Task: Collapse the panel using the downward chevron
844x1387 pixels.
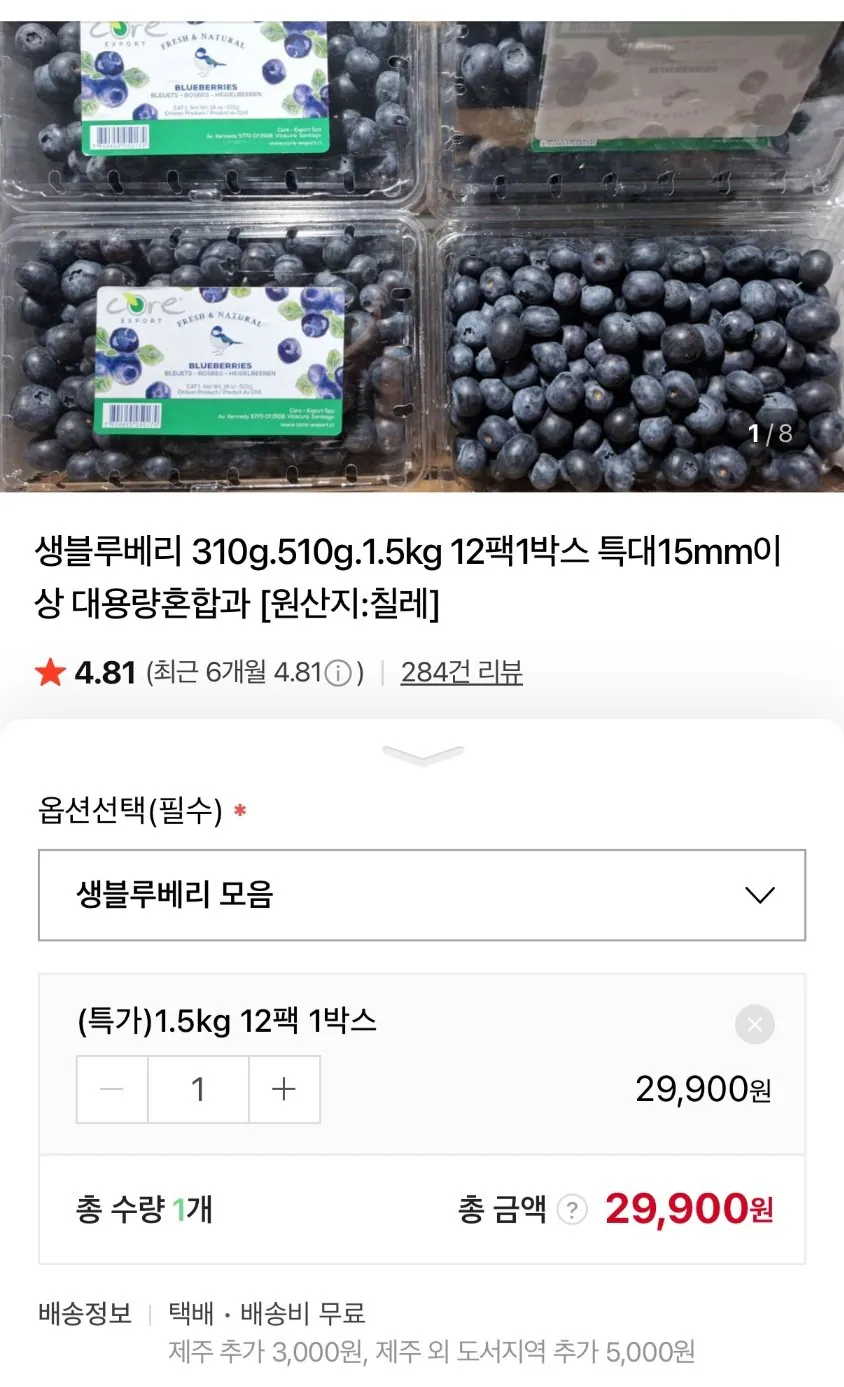Action: (422, 757)
